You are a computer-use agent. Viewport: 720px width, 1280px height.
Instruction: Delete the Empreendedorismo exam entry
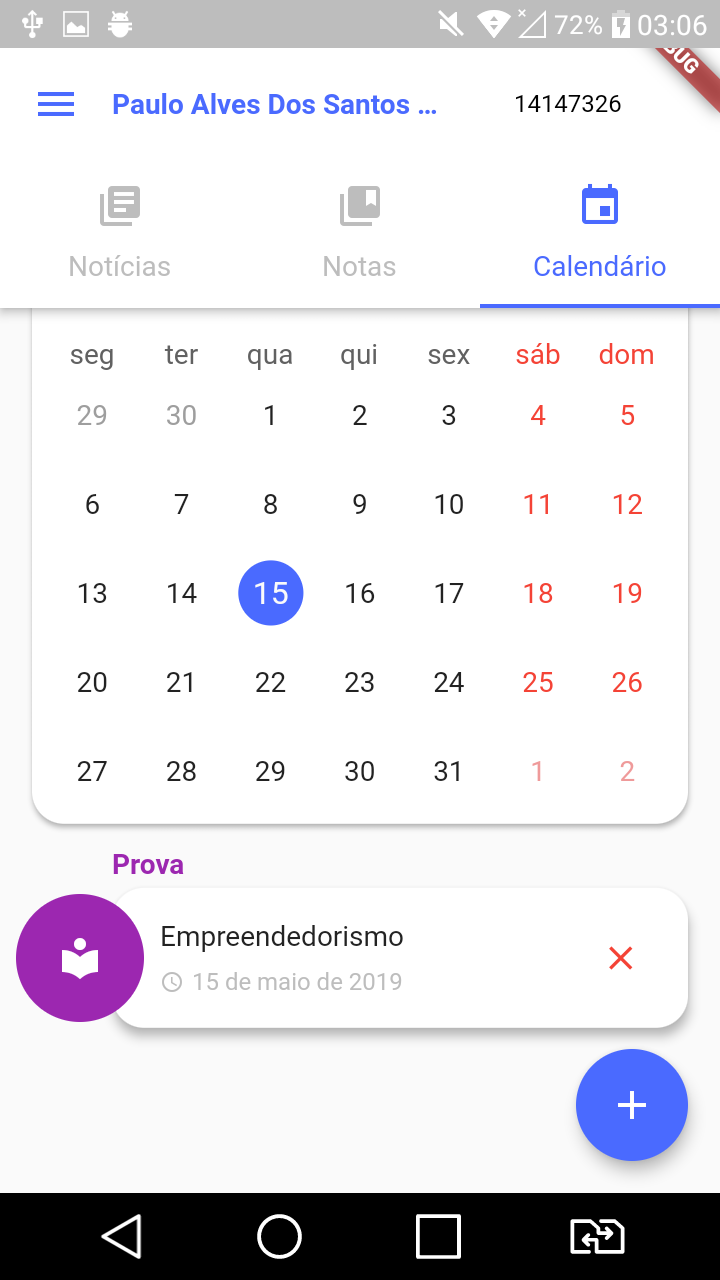[621, 958]
